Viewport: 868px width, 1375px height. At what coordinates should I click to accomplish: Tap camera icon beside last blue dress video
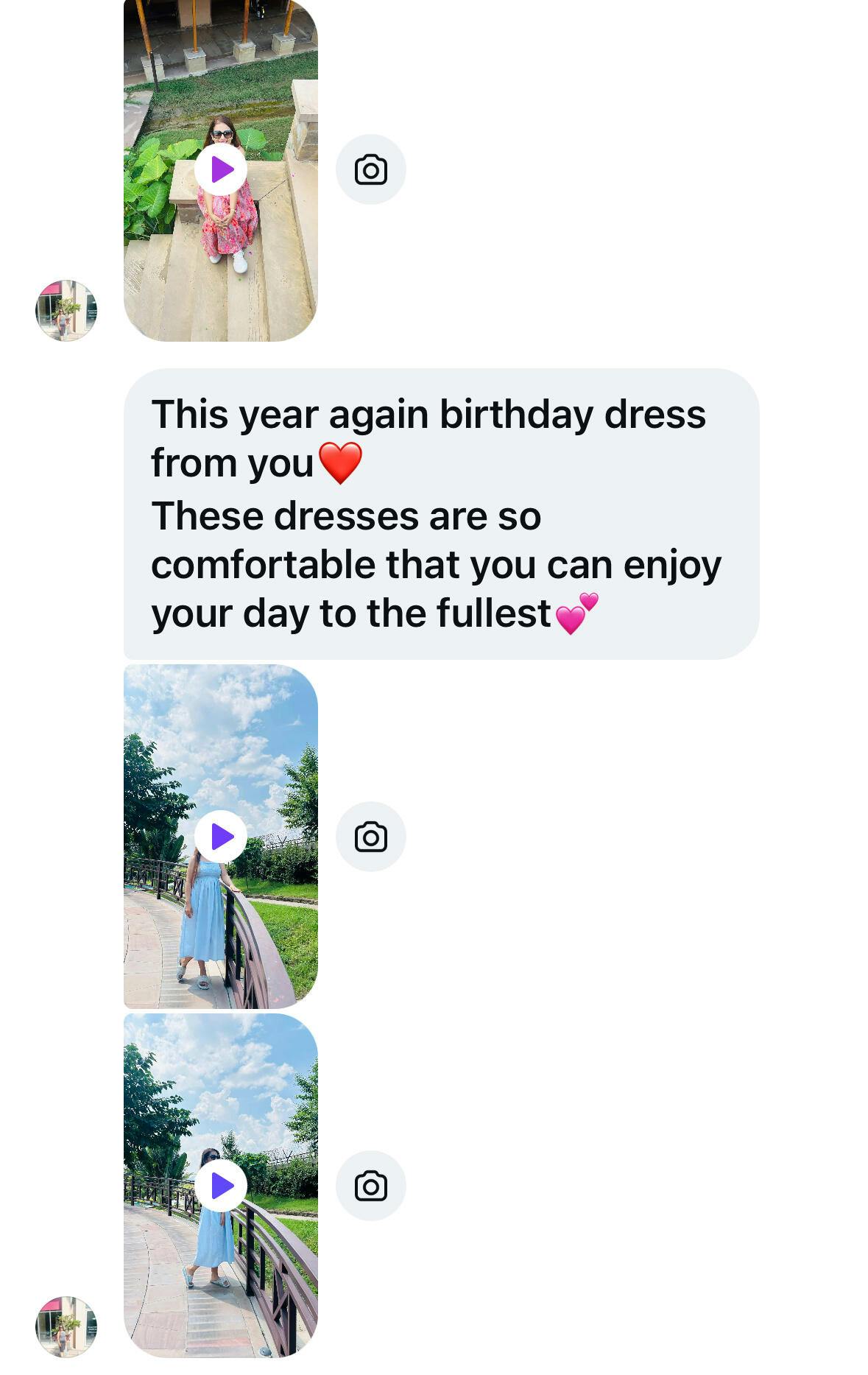click(x=370, y=1186)
